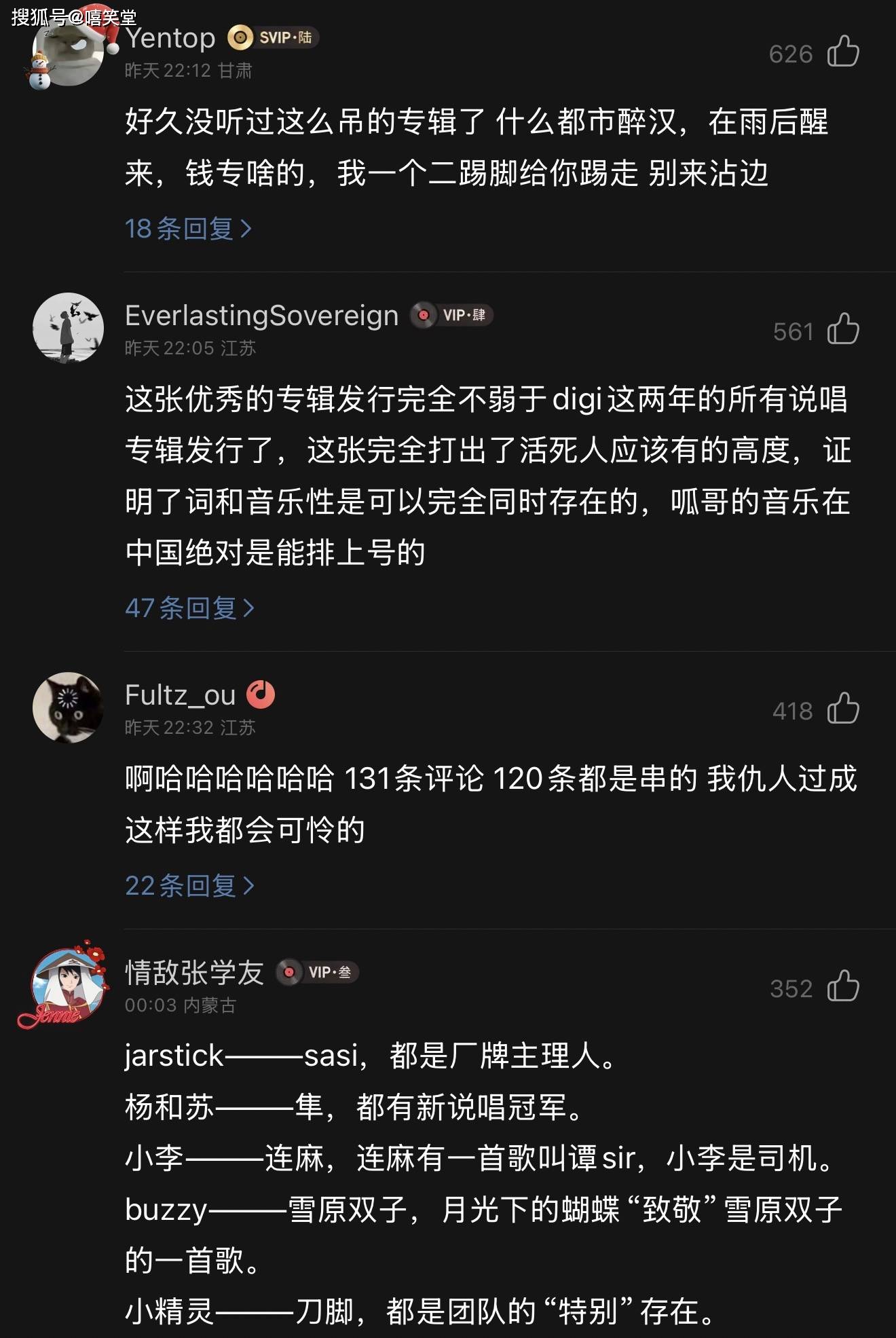View the username EverlastingSovereign
896x1338 pixels.
261,316
